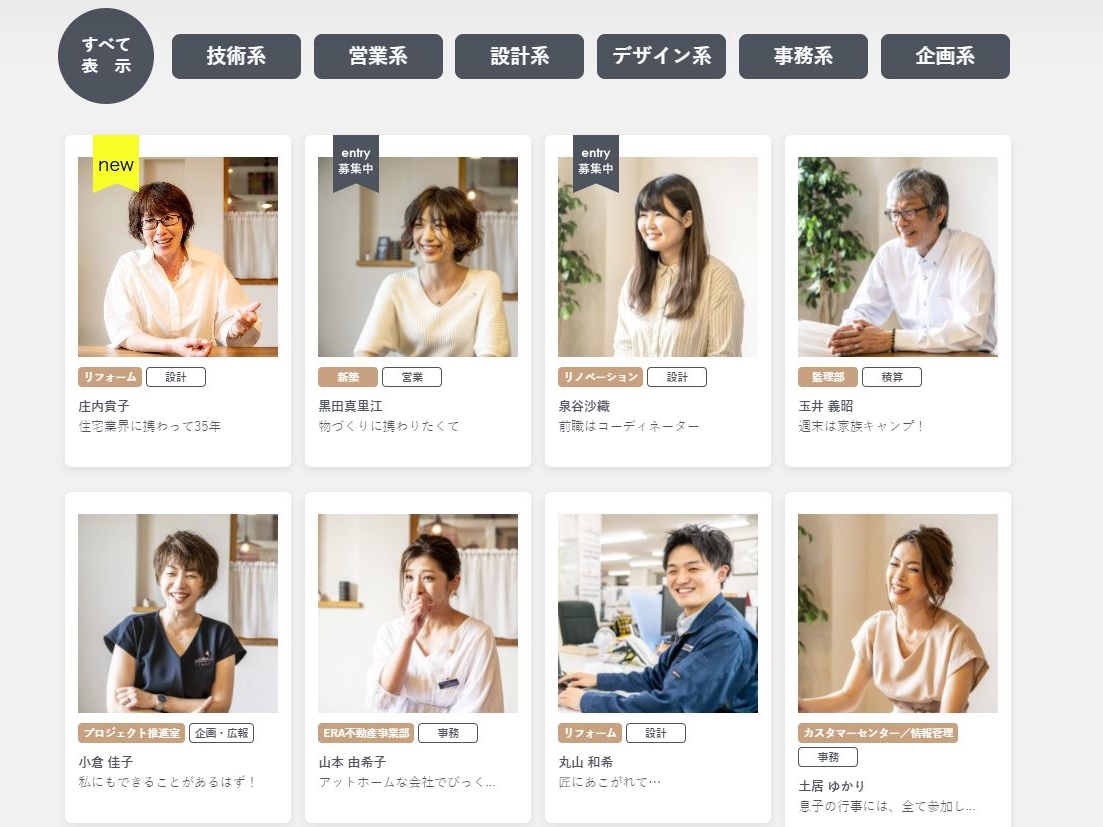
Task: Filter staff by 営業系
Action: pyautogui.click(x=378, y=56)
